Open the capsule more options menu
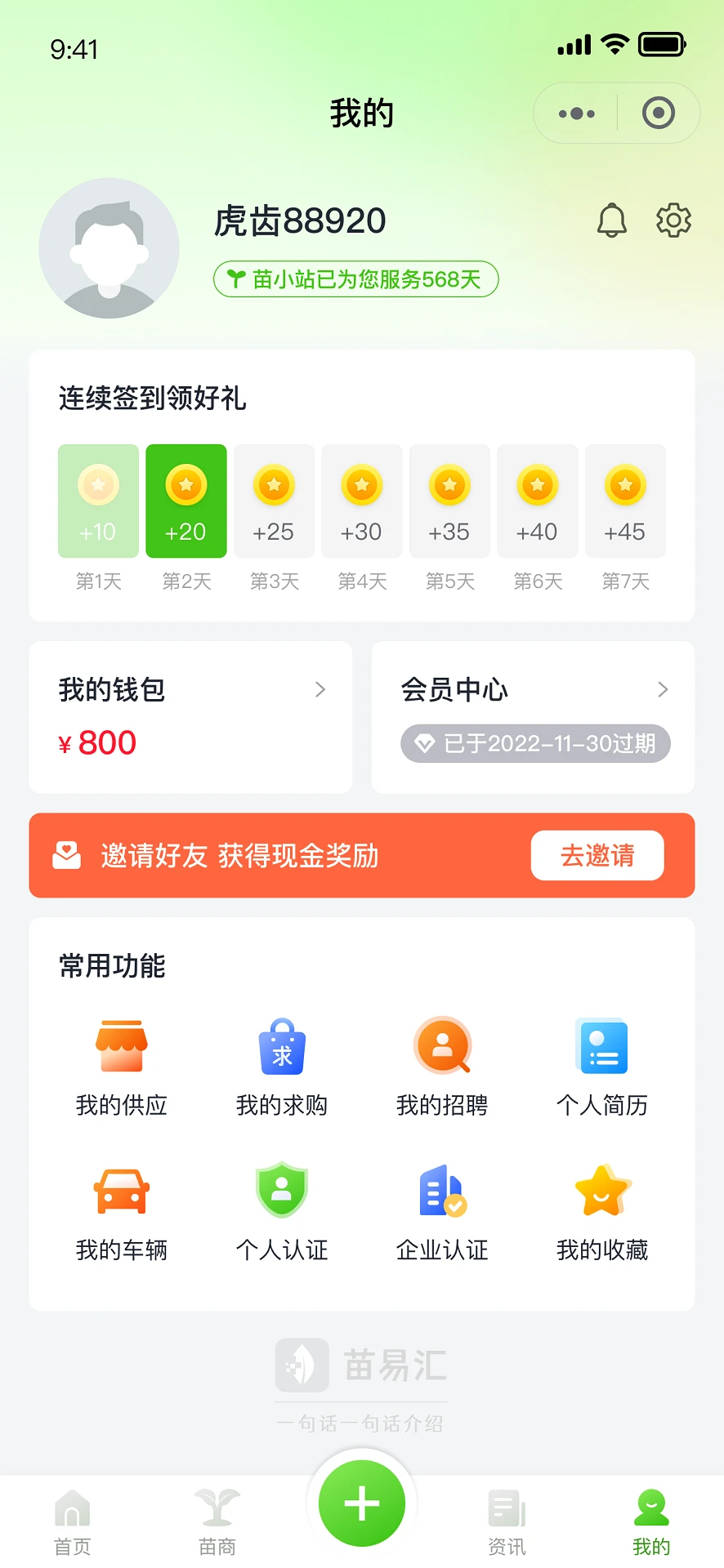 576,113
